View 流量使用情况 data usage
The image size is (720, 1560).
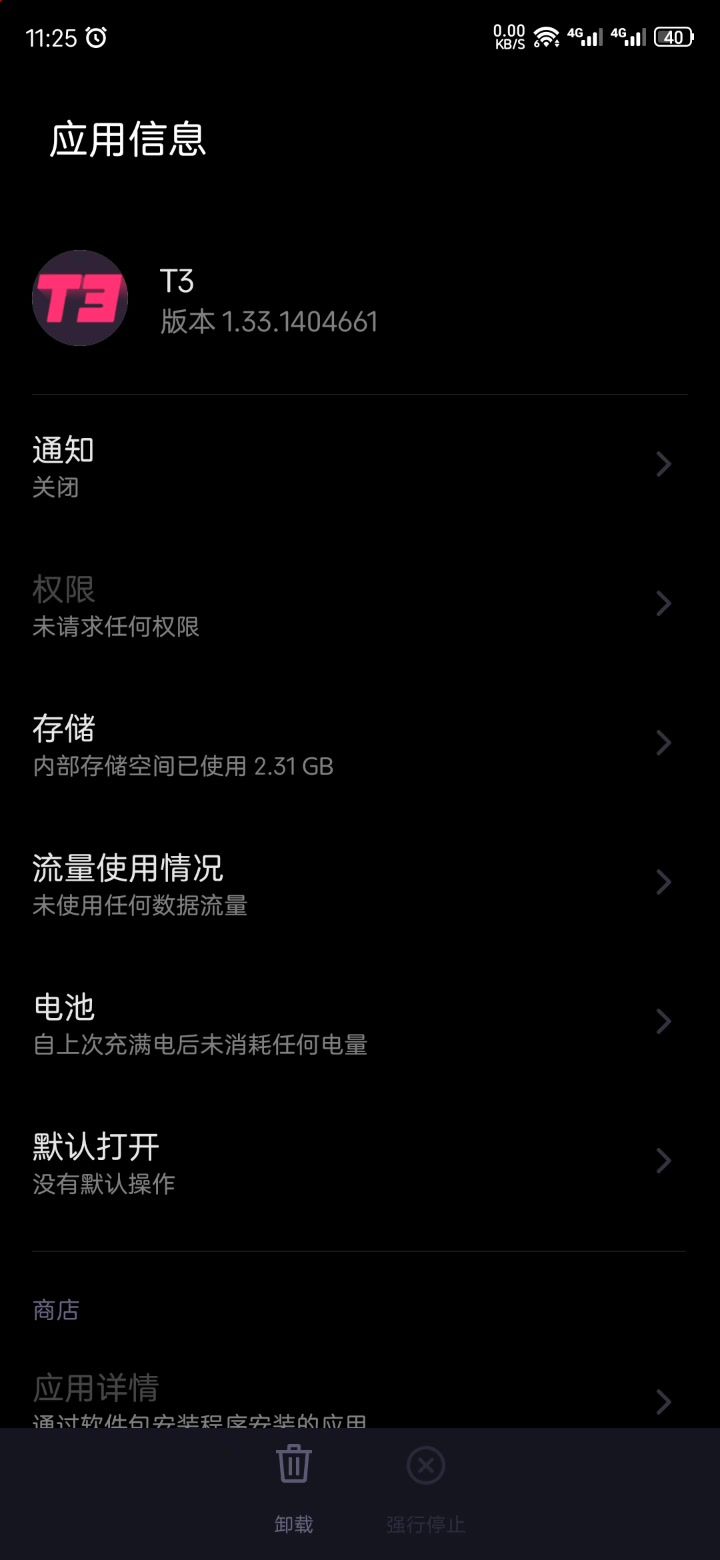360,883
